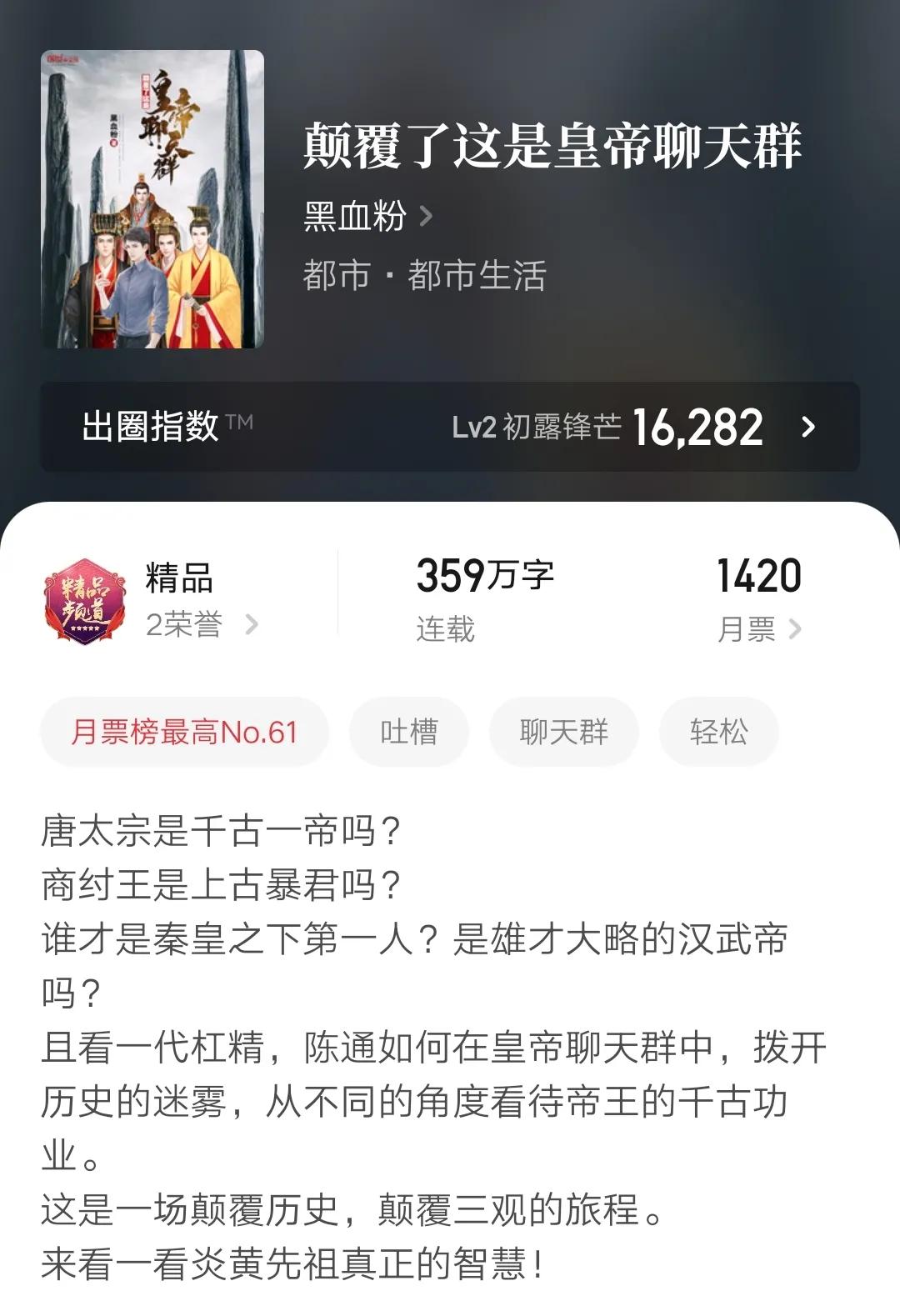Open author 黑血粉's profile
This screenshot has height=1316, width=900.
coord(367,217)
